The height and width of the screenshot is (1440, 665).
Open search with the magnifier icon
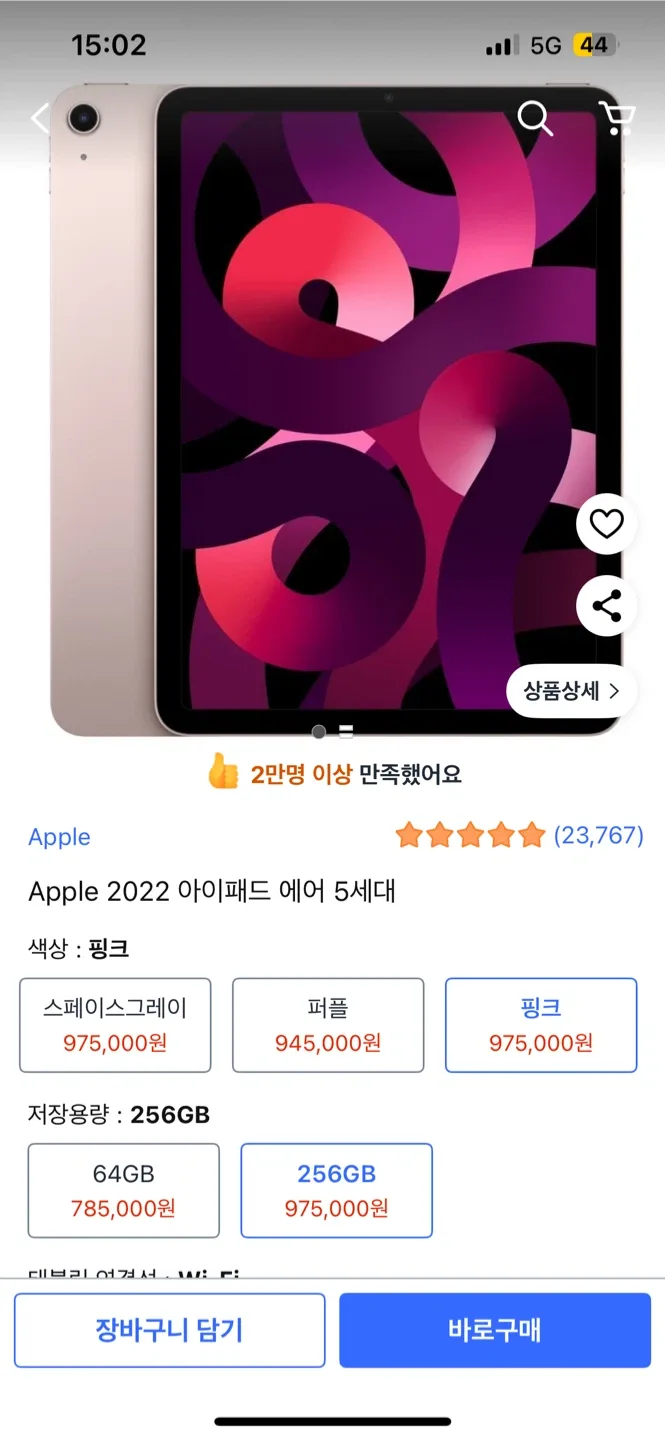pyautogui.click(x=535, y=118)
